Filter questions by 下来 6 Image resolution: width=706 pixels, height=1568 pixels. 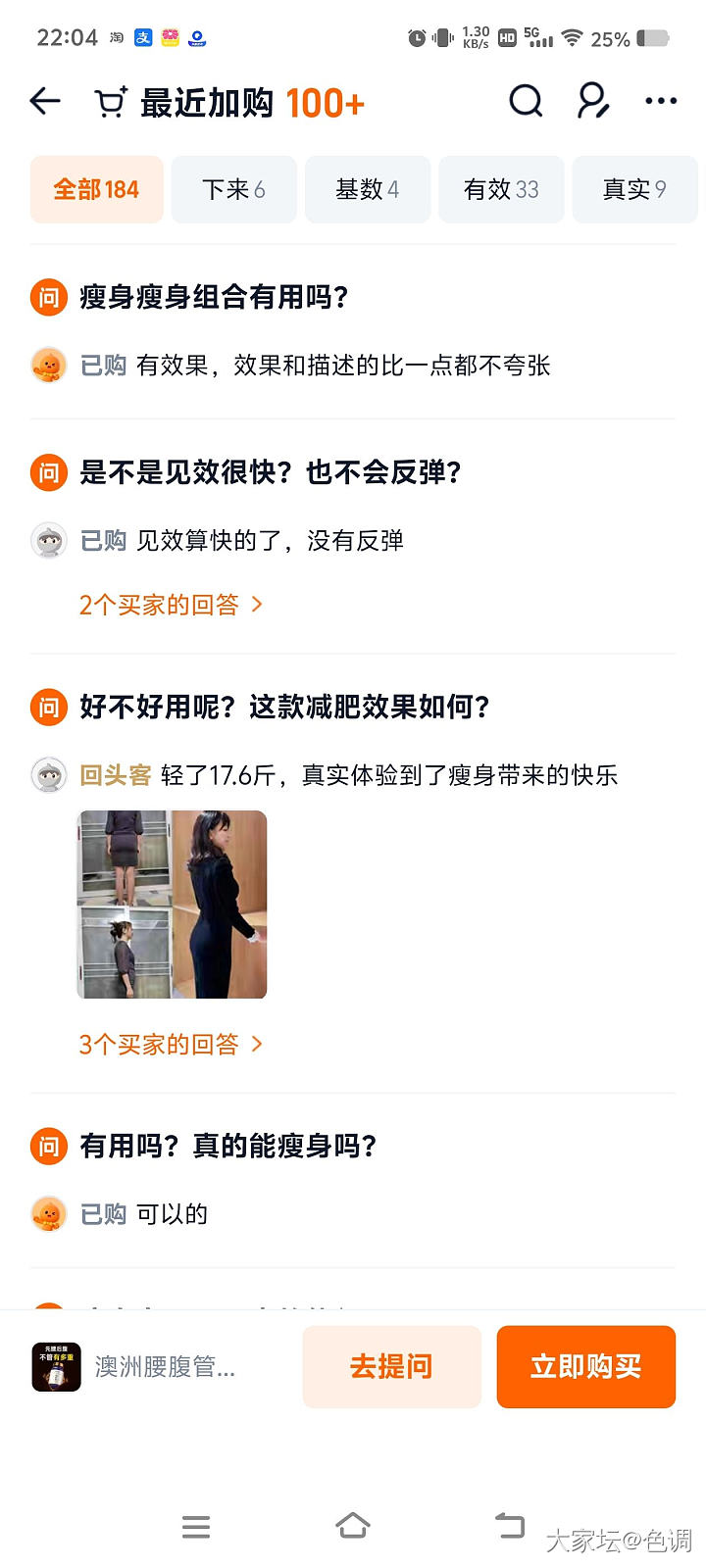click(233, 189)
